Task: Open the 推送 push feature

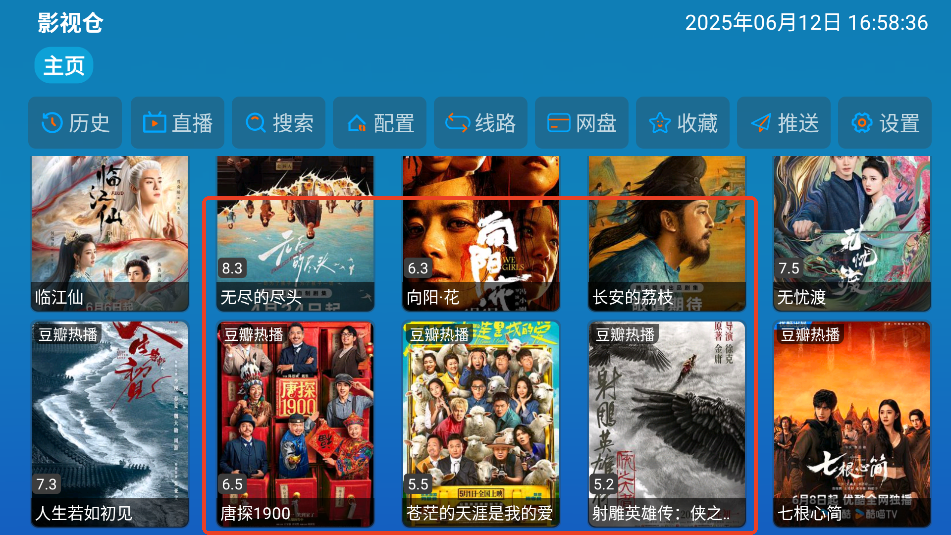Action: [x=784, y=123]
